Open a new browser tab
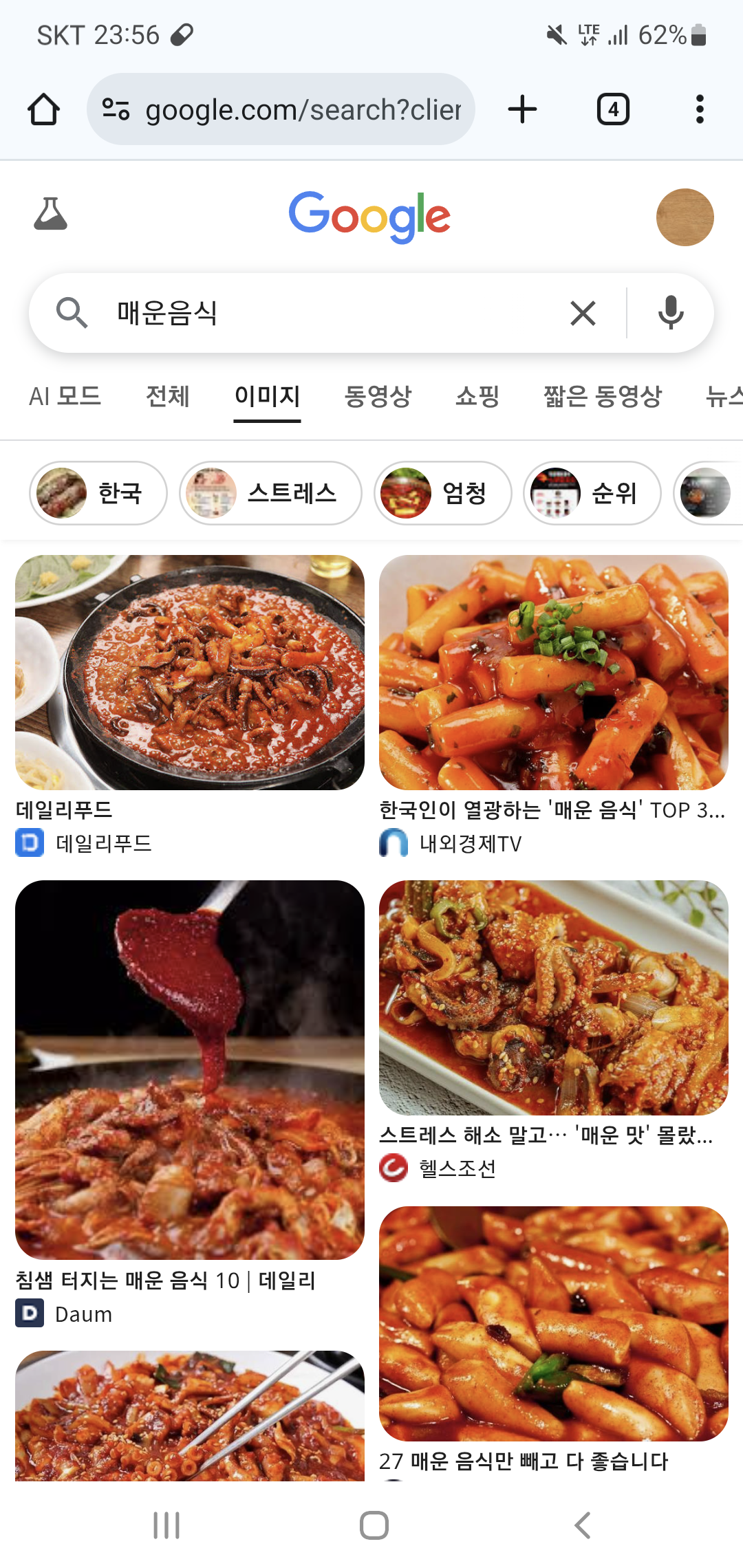Viewport: 743px width, 1568px height. (522, 109)
